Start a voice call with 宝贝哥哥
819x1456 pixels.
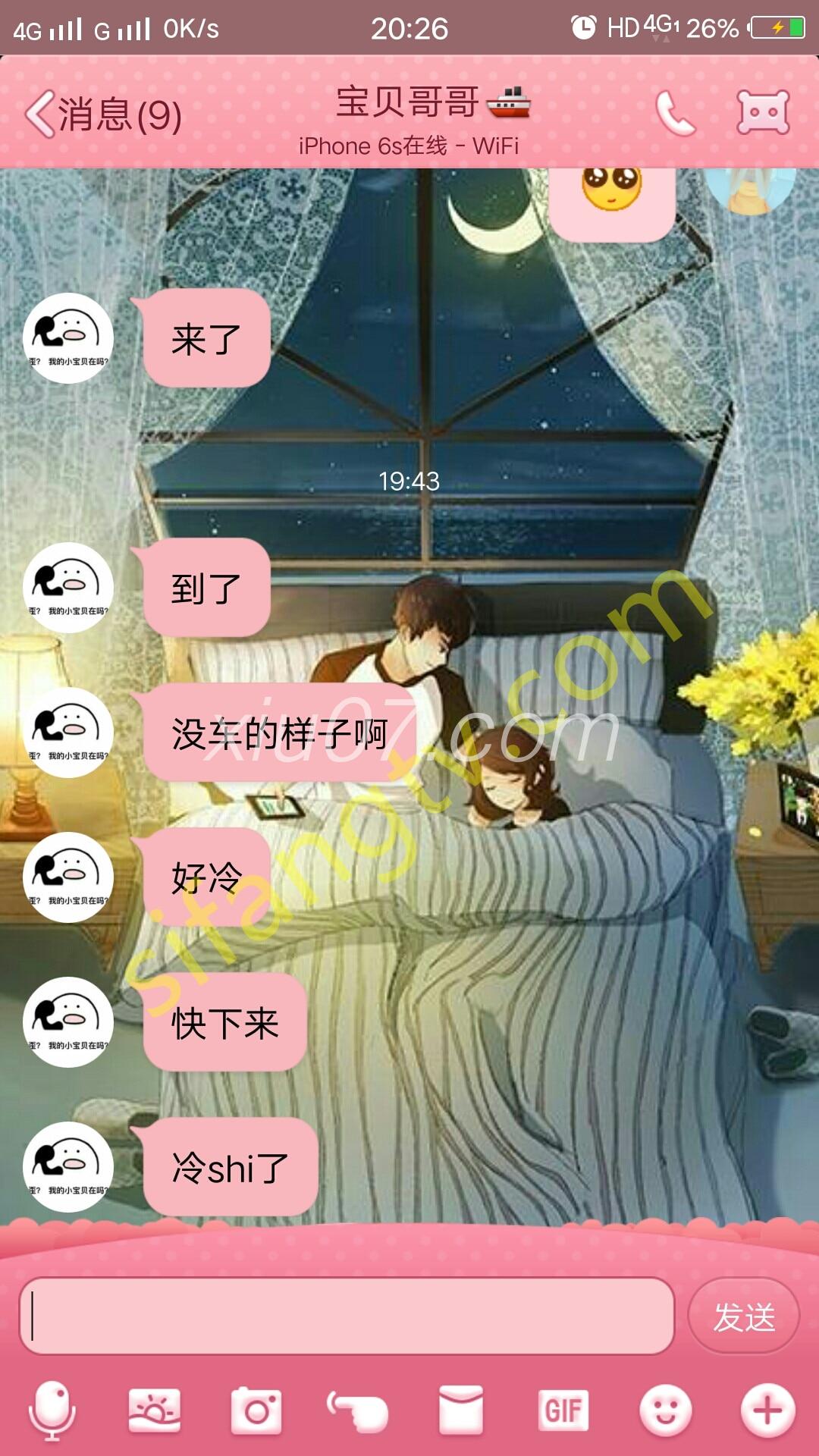tap(674, 114)
